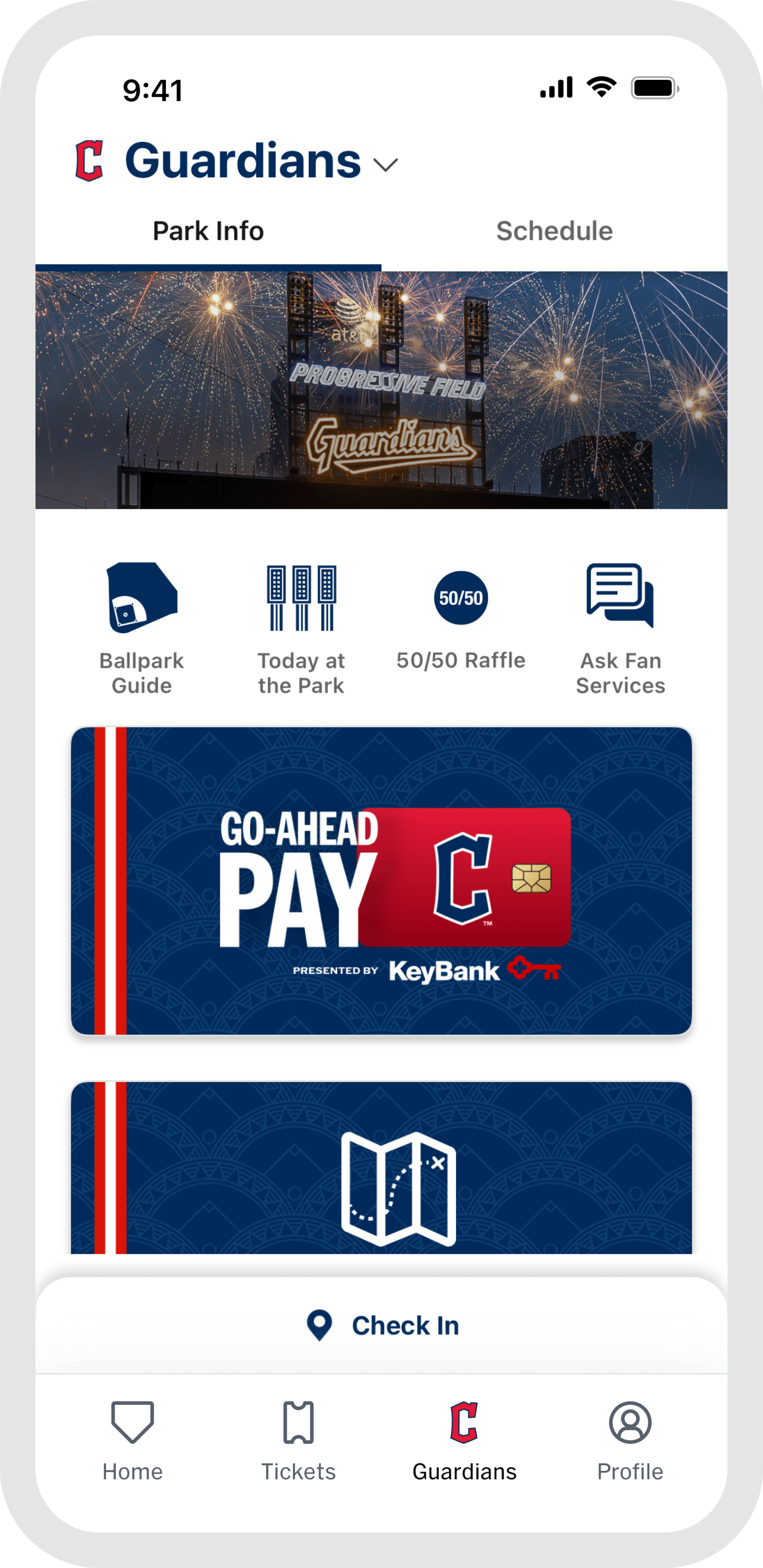Viewport: 763px width, 1568px height.
Task: Go to the Home tab
Action: click(132, 1440)
